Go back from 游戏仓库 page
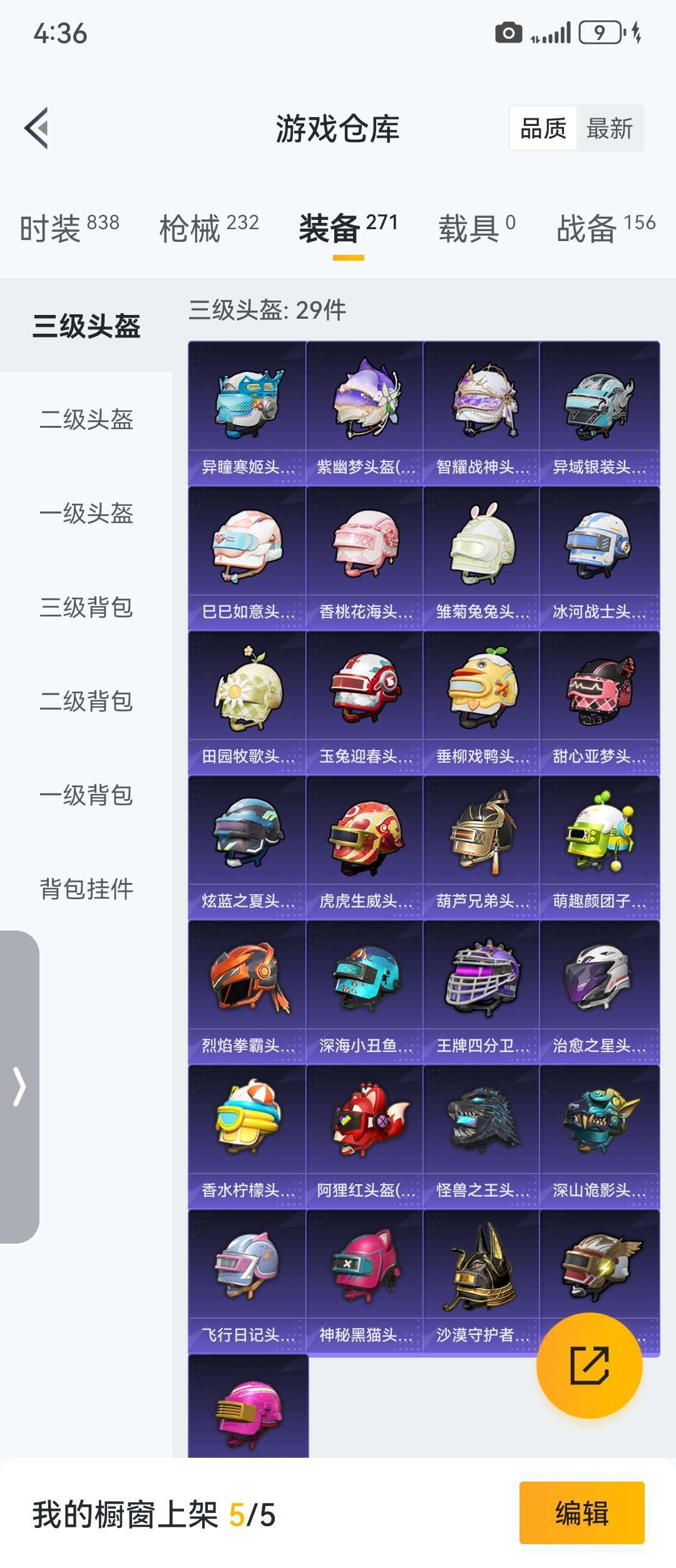The image size is (676, 1568). pos(37,128)
